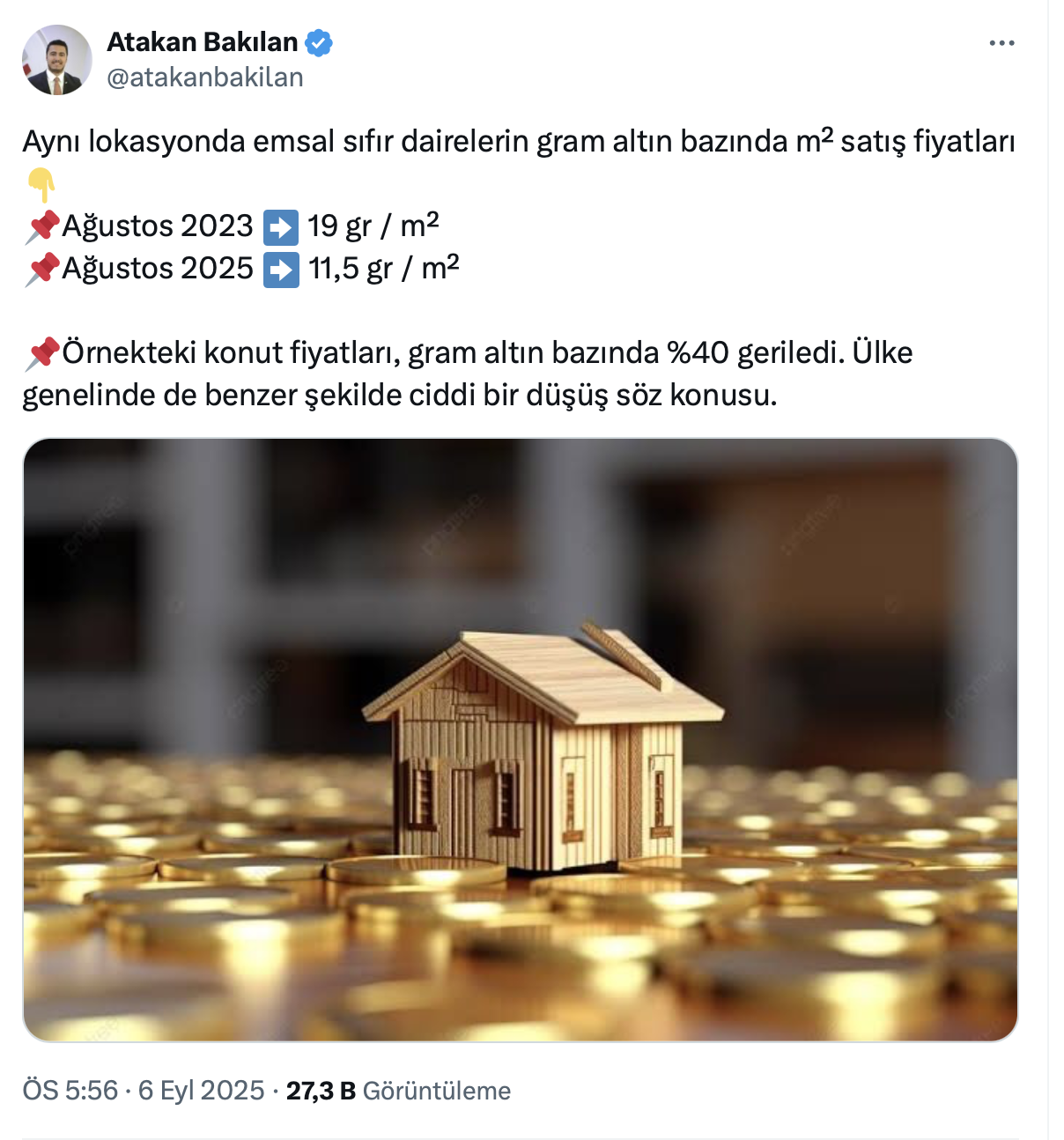Tap the Atakan Bakılan display name
The height and width of the screenshot is (1140, 1064).
203,41
